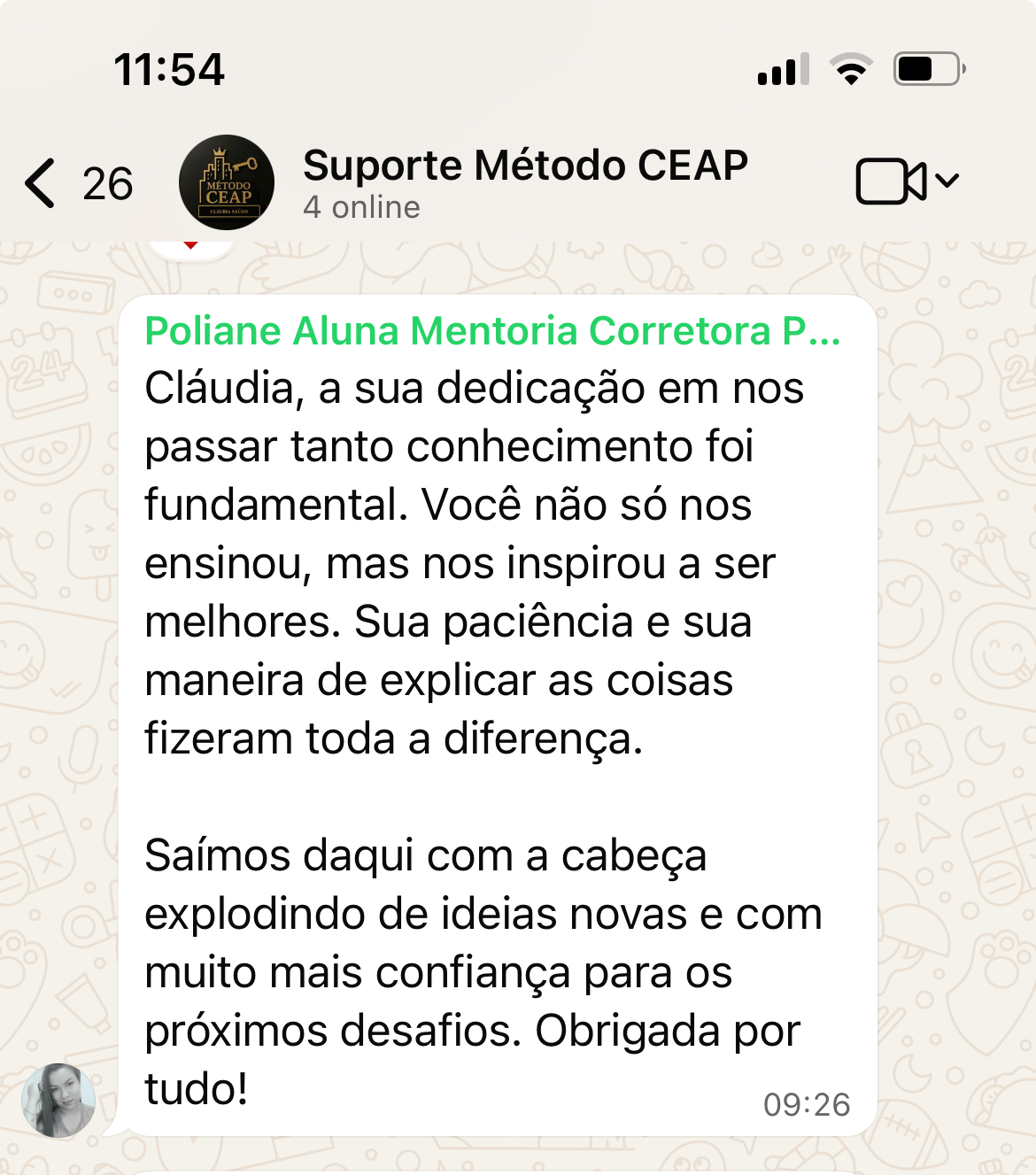Start a video call in the group
1036x1175 pixels.
[891, 182]
